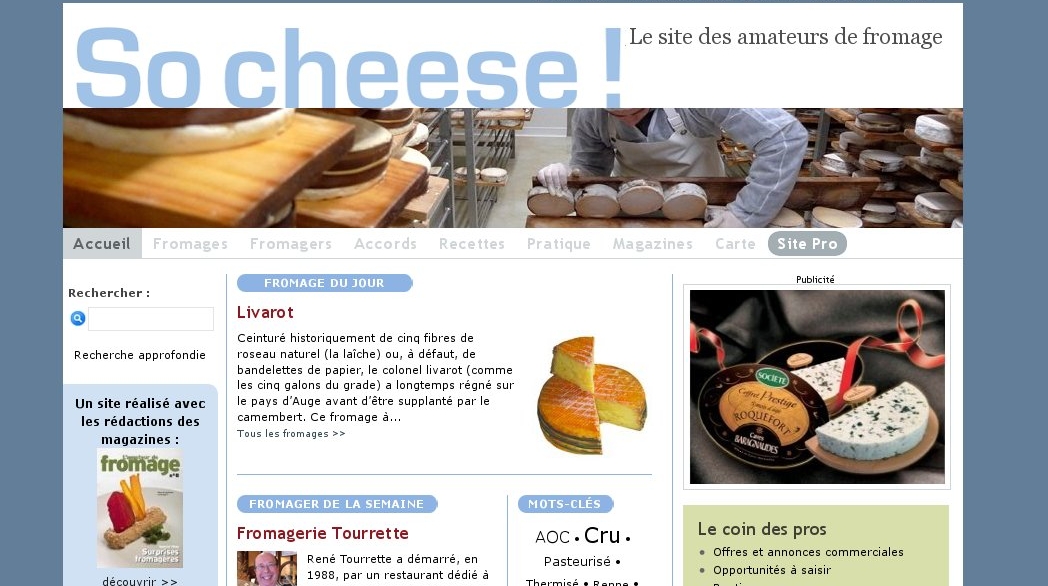This screenshot has height=586, width=1048.
Task: Switch to the Fromagers tab
Action: click(x=290, y=244)
